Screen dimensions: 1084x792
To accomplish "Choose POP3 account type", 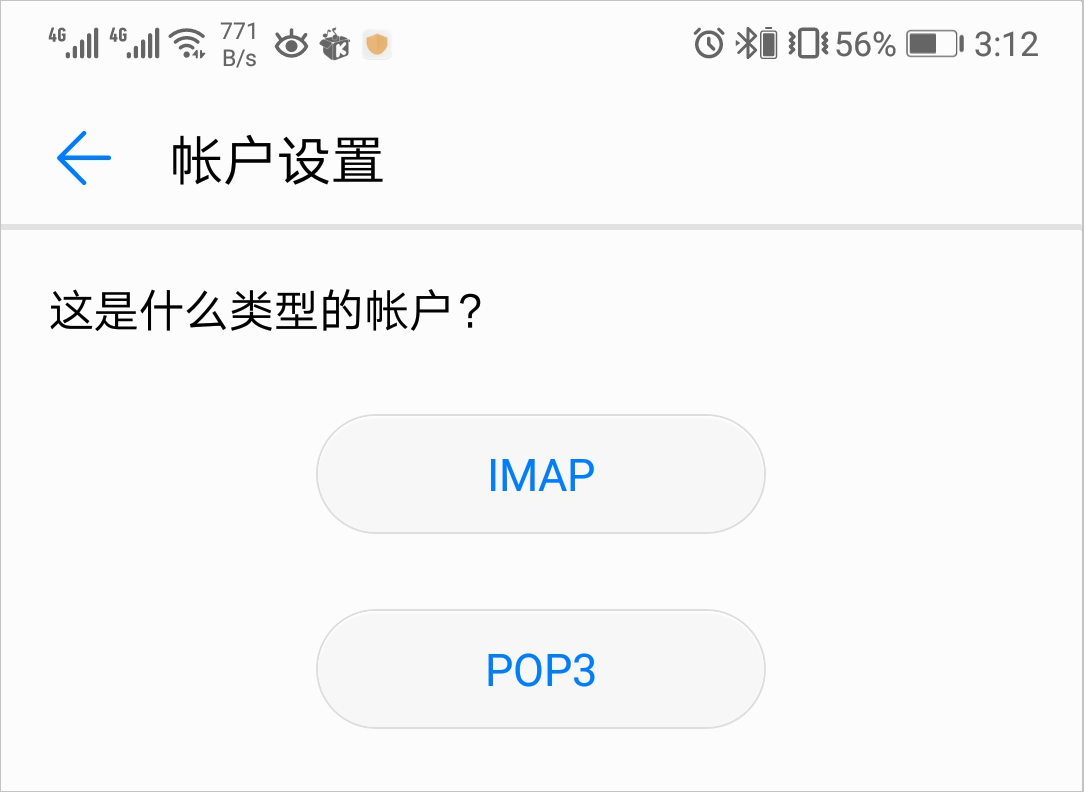I will tap(540, 669).
